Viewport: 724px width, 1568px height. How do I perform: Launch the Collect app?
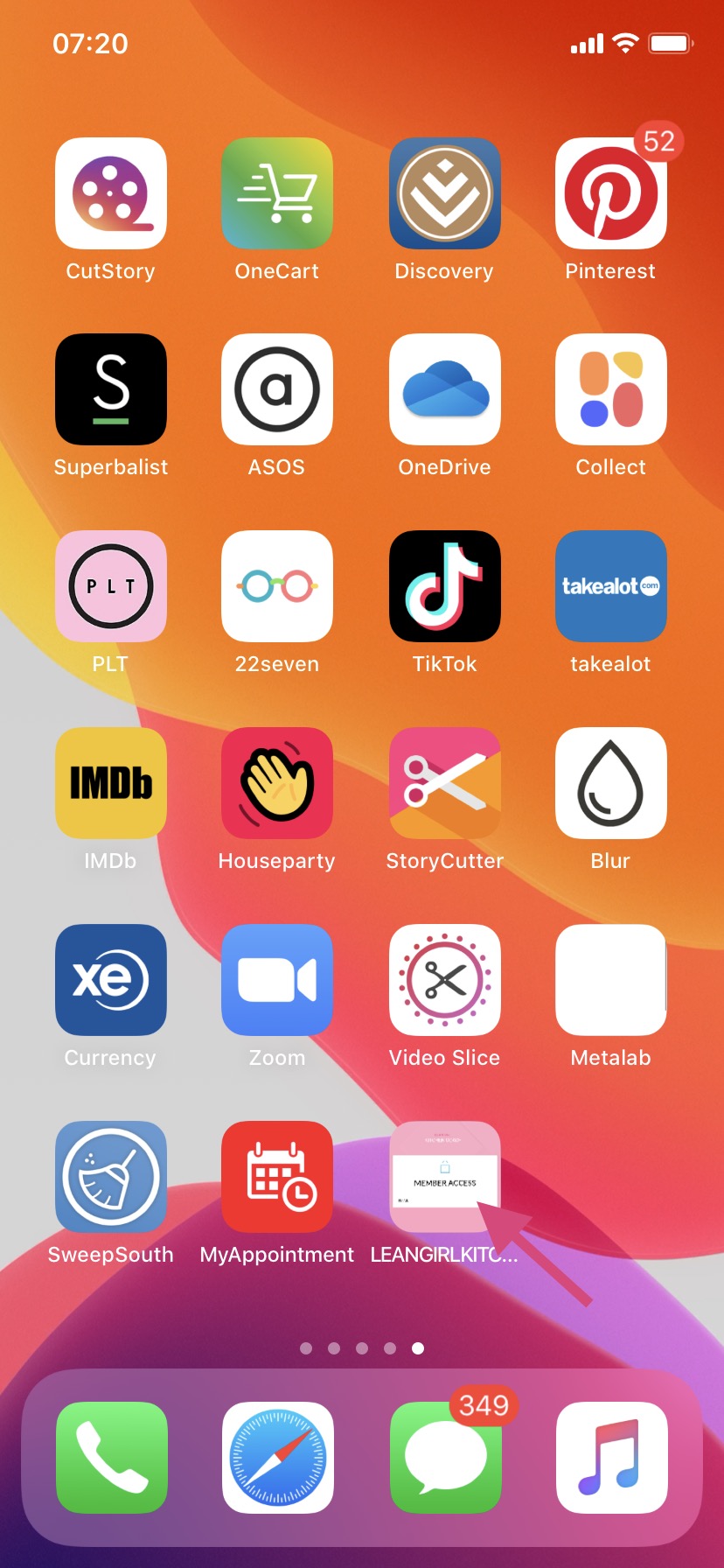tap(610, 389)
